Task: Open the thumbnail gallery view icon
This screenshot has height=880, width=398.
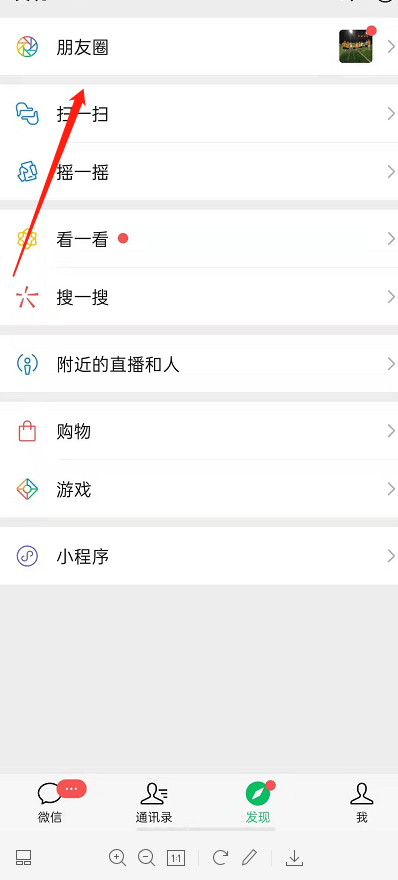Action: [x=24, y=857]
